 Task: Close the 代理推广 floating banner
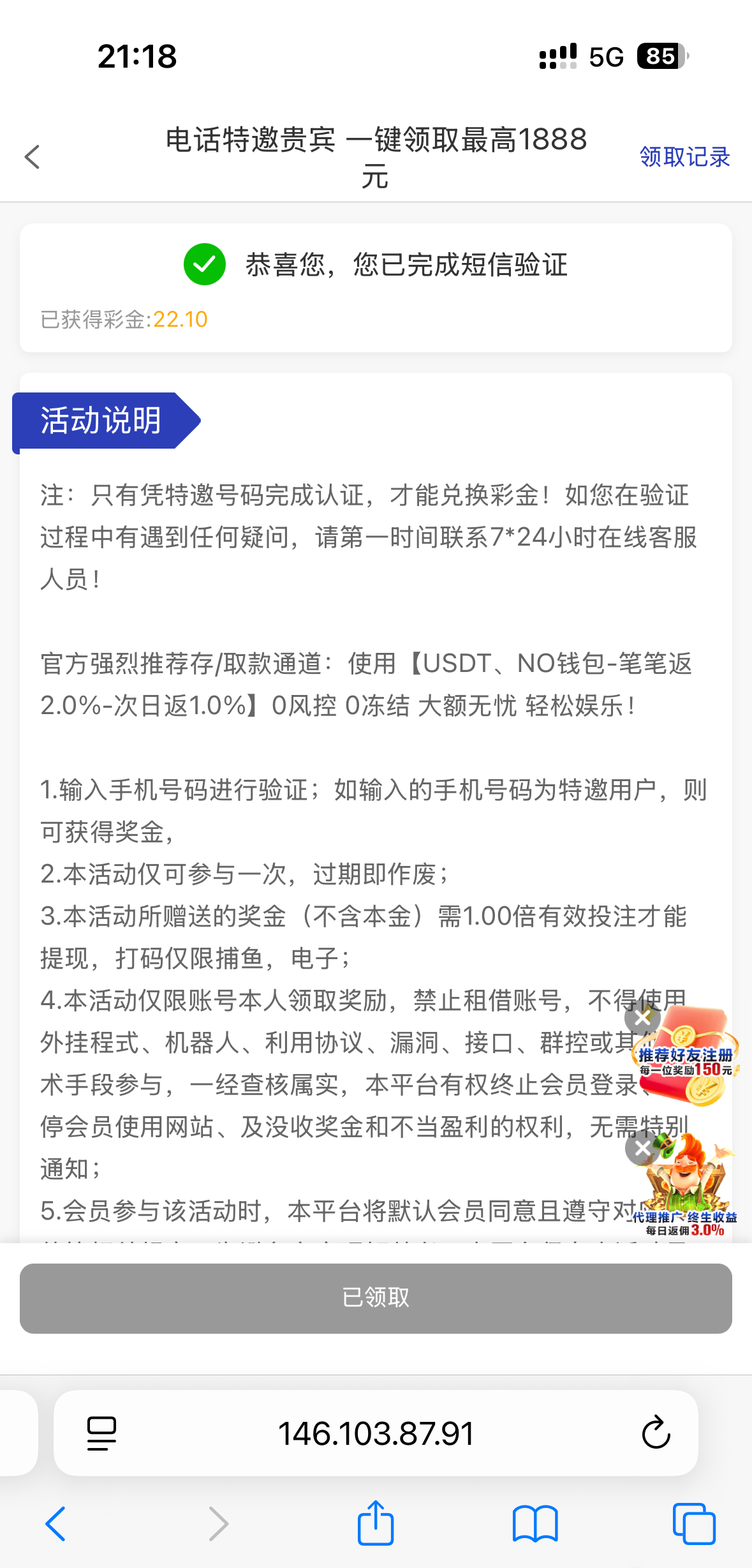(642, 1149)
